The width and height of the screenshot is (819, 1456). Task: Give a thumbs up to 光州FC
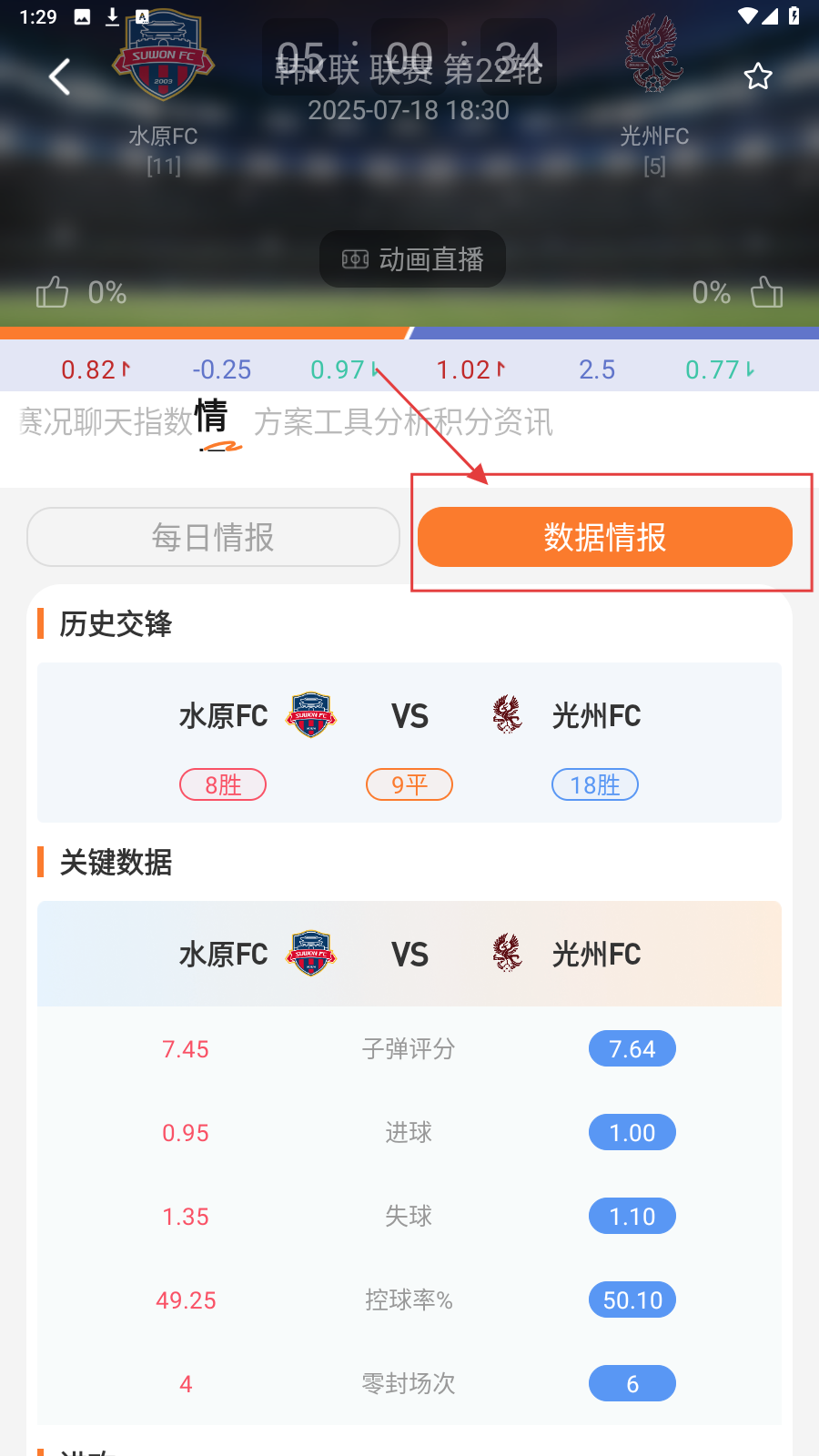tap(766, 292)
